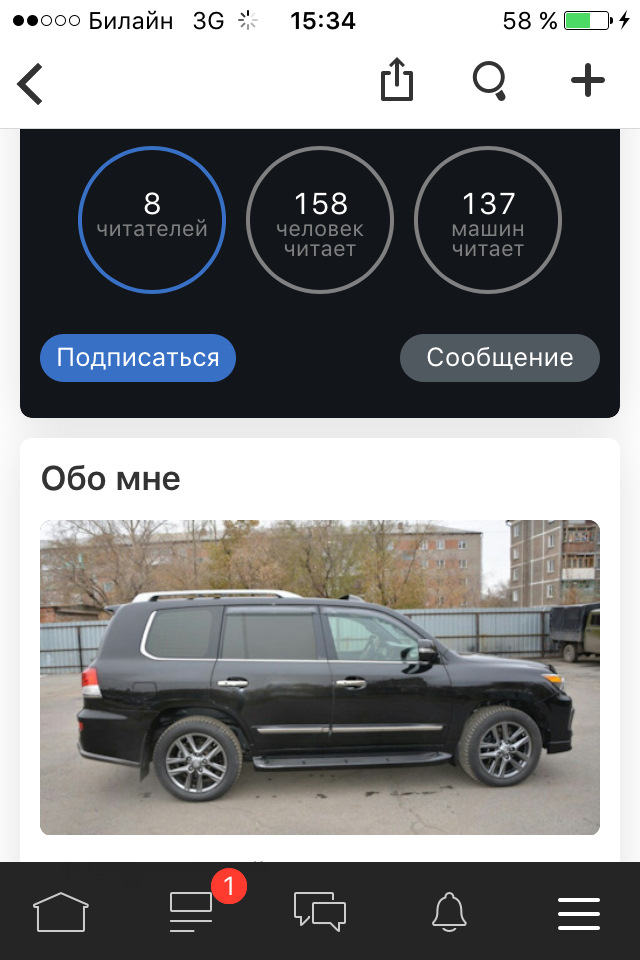This screenshot has height=960, width=640.
Task: Open the feed tab with badge
Action: point(191,911)
